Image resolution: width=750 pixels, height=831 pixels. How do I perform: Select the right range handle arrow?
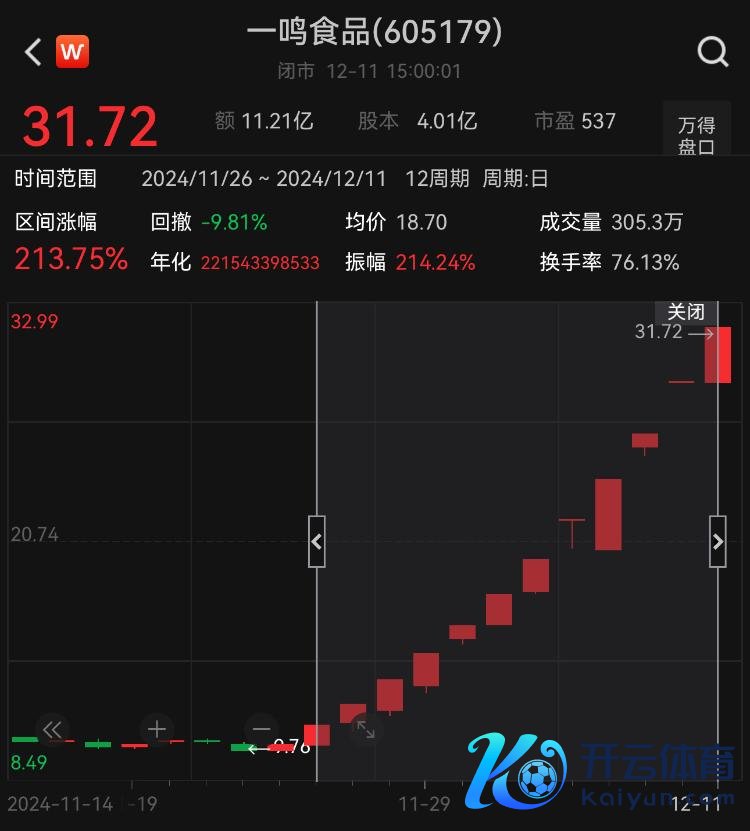pos(718,542)
